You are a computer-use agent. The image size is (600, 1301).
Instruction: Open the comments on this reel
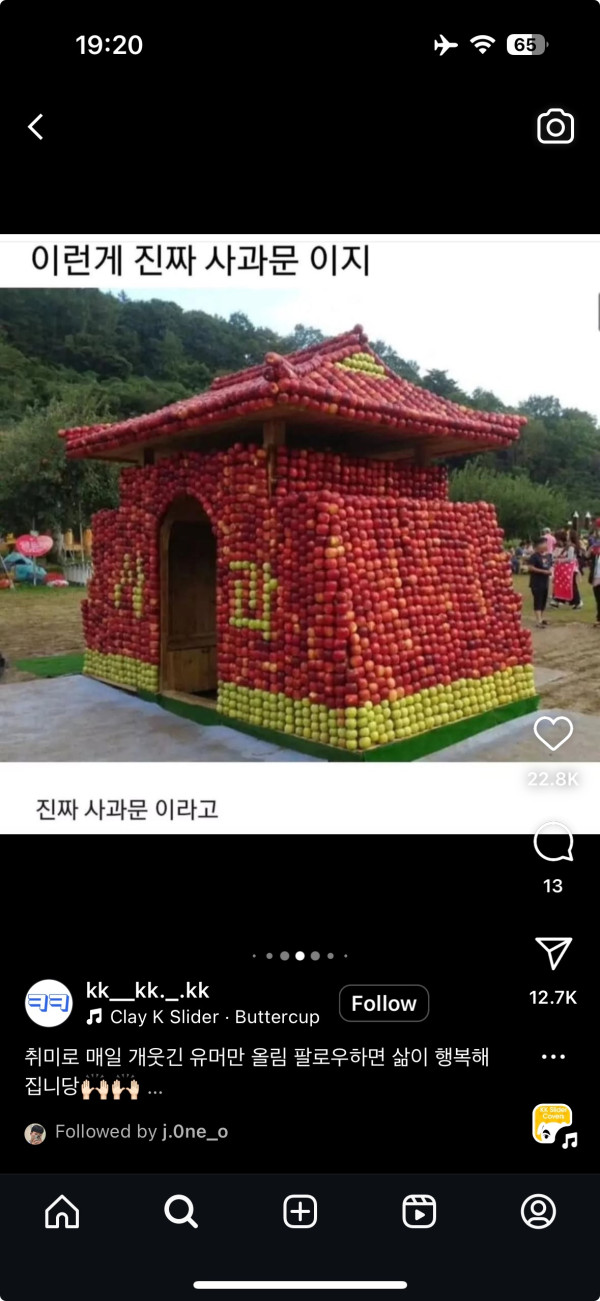[553, 843]
